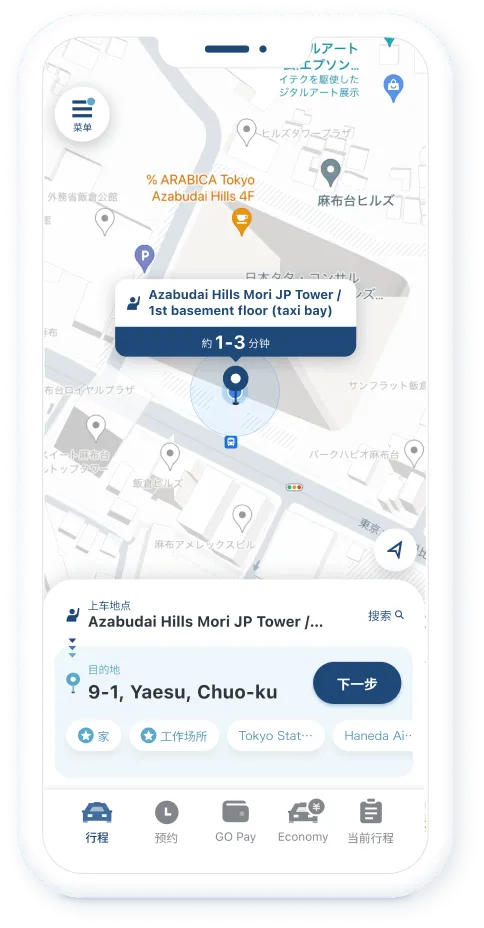The width and height of the screenshot is (484, 928).
Task: Choose the Tokyo Station destination chip
Action: pyautogui.click(x=276, y=736)
